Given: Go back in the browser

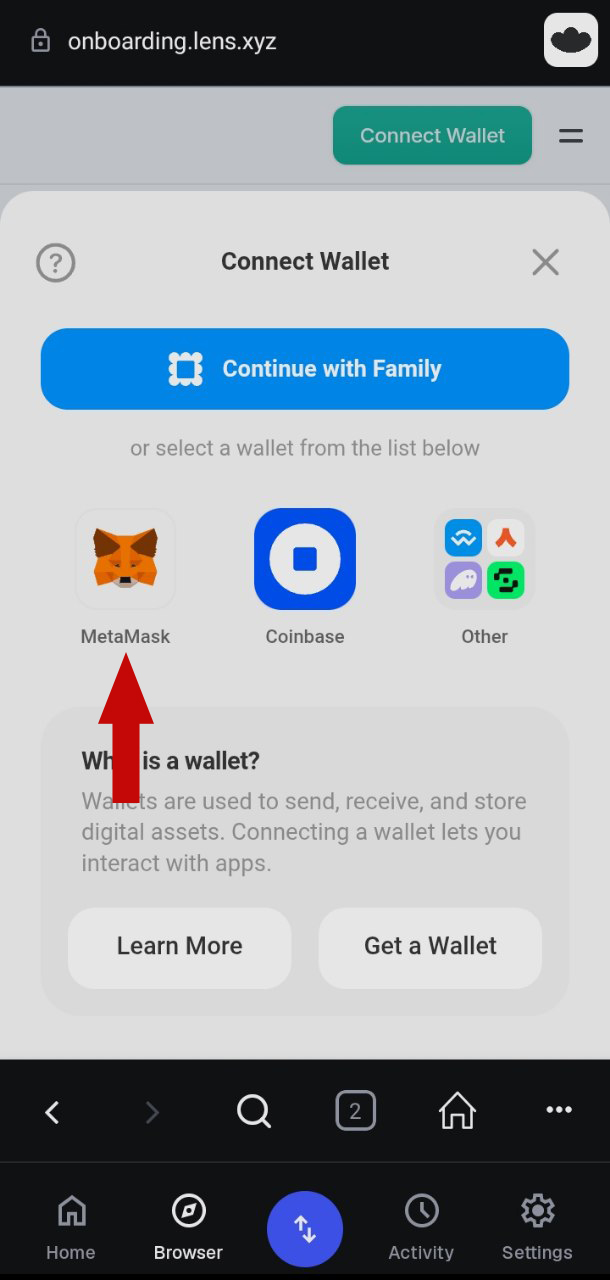Looking at the screenshot, I should [x=53, y=1111].
